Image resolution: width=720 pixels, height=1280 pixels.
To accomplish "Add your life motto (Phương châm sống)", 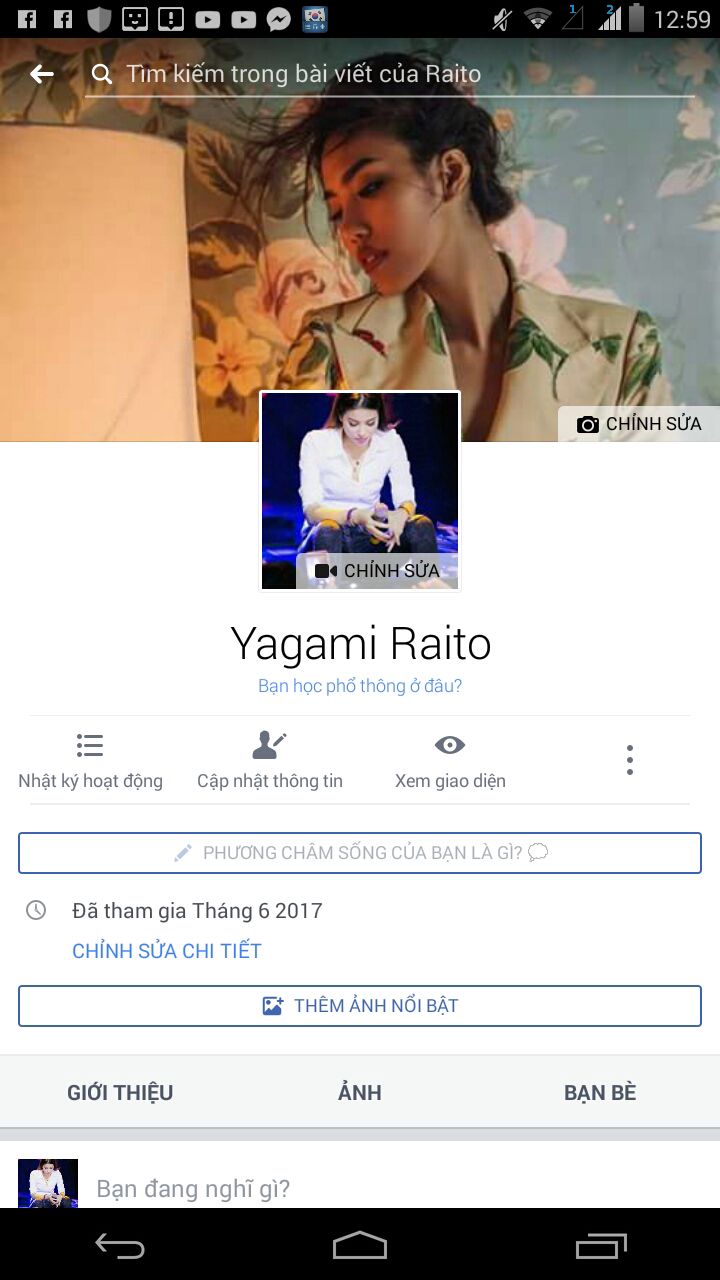I will (360, 853).
